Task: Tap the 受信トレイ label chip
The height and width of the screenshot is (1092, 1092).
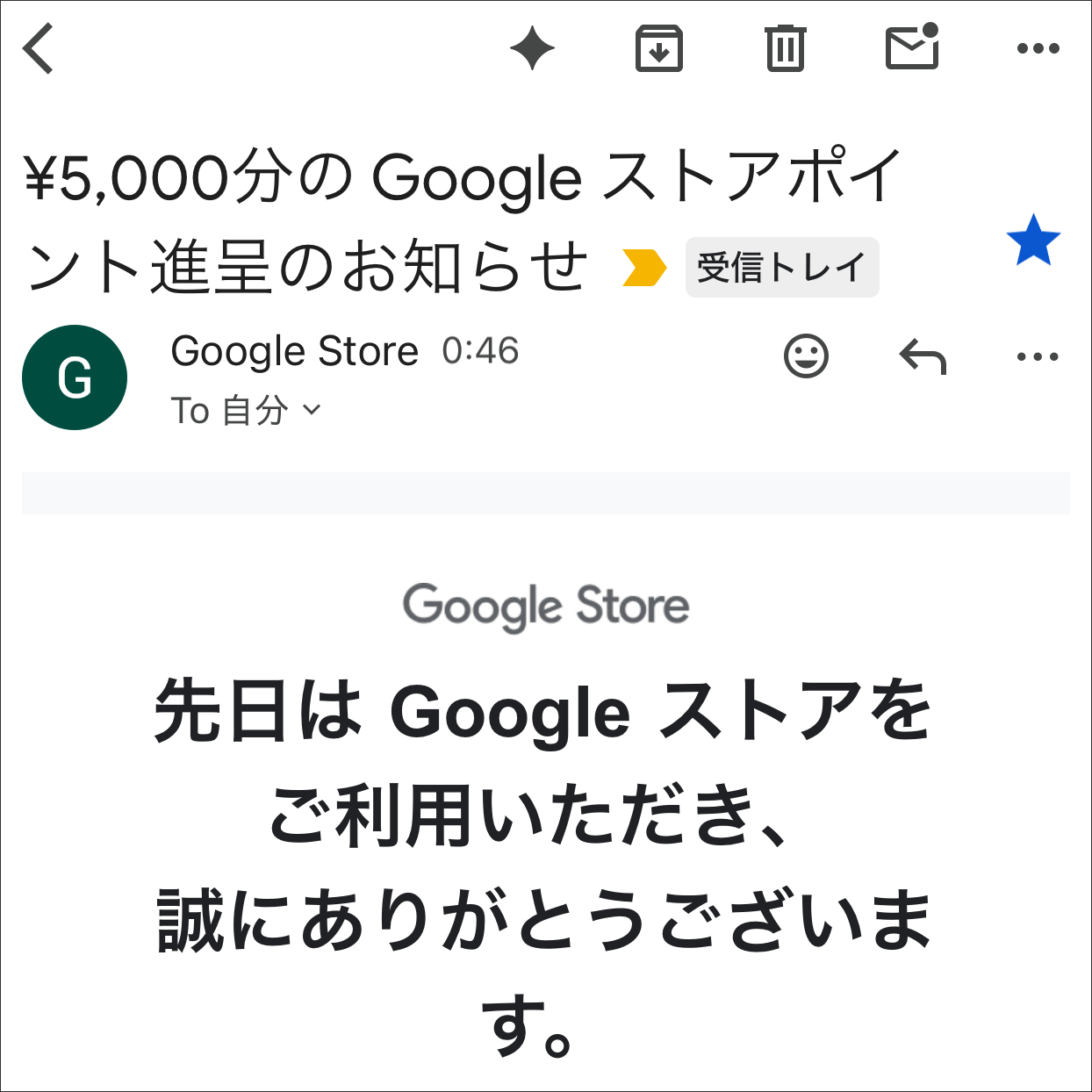Action: [781, 267]
